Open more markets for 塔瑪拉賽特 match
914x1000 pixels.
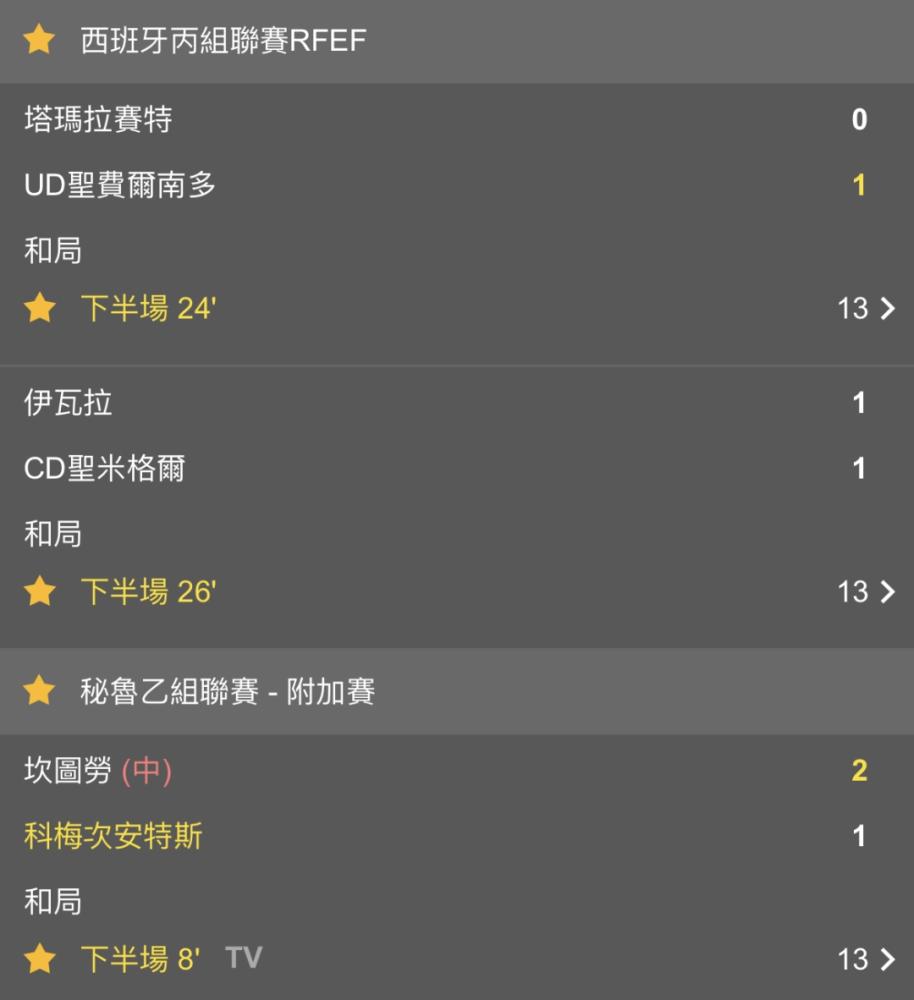(866, 308)
